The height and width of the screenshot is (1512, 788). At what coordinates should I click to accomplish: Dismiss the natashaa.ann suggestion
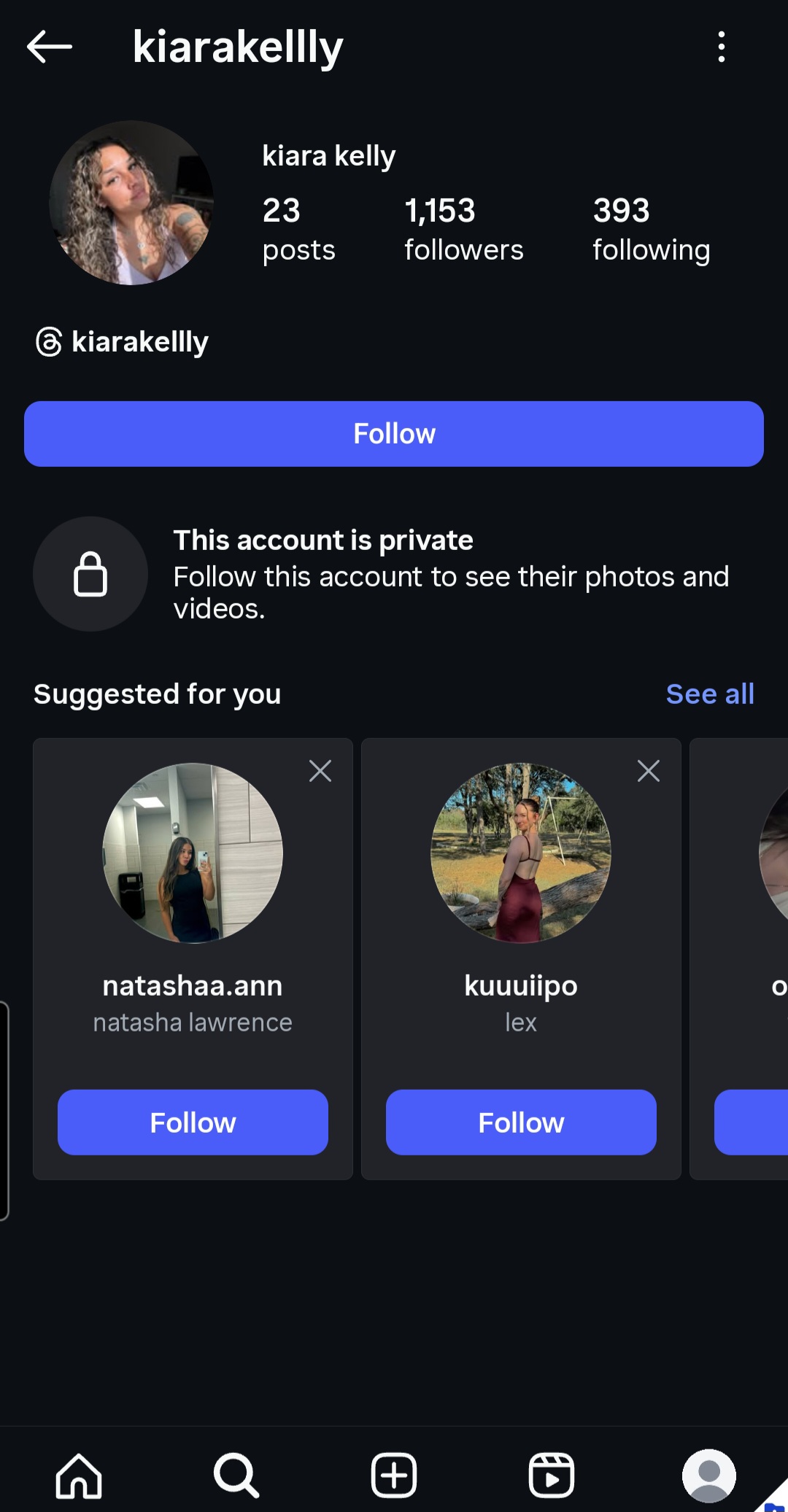click(x=320, y=771)
